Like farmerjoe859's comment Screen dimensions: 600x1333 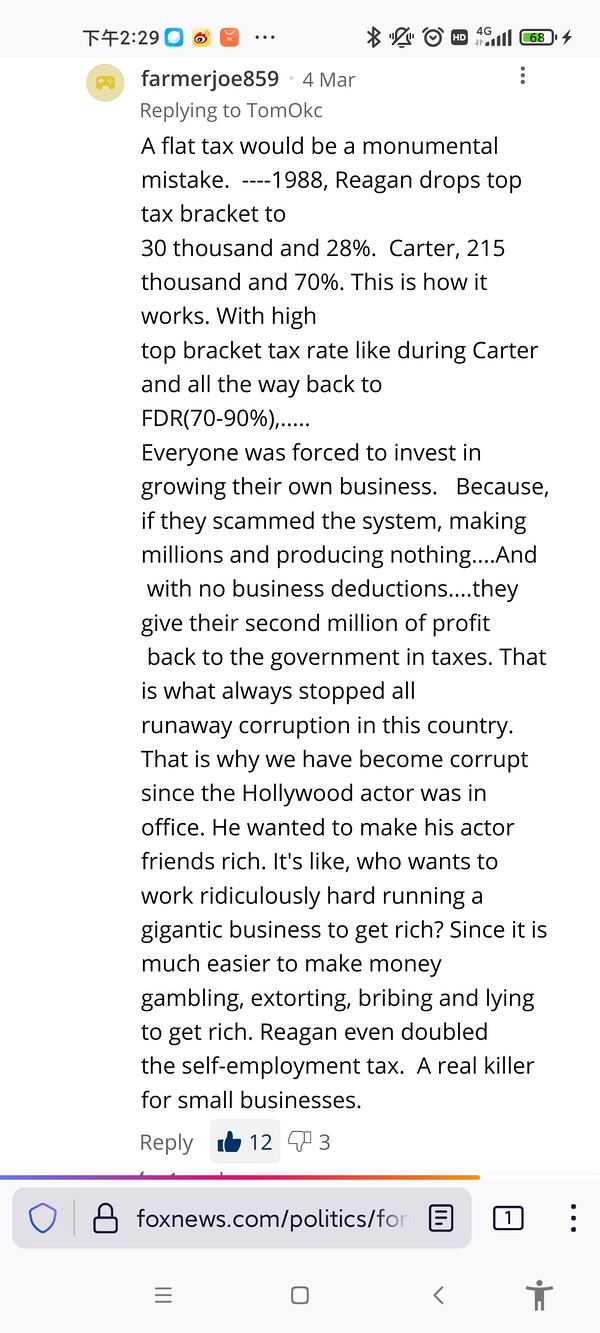(x=230, y=1142)
